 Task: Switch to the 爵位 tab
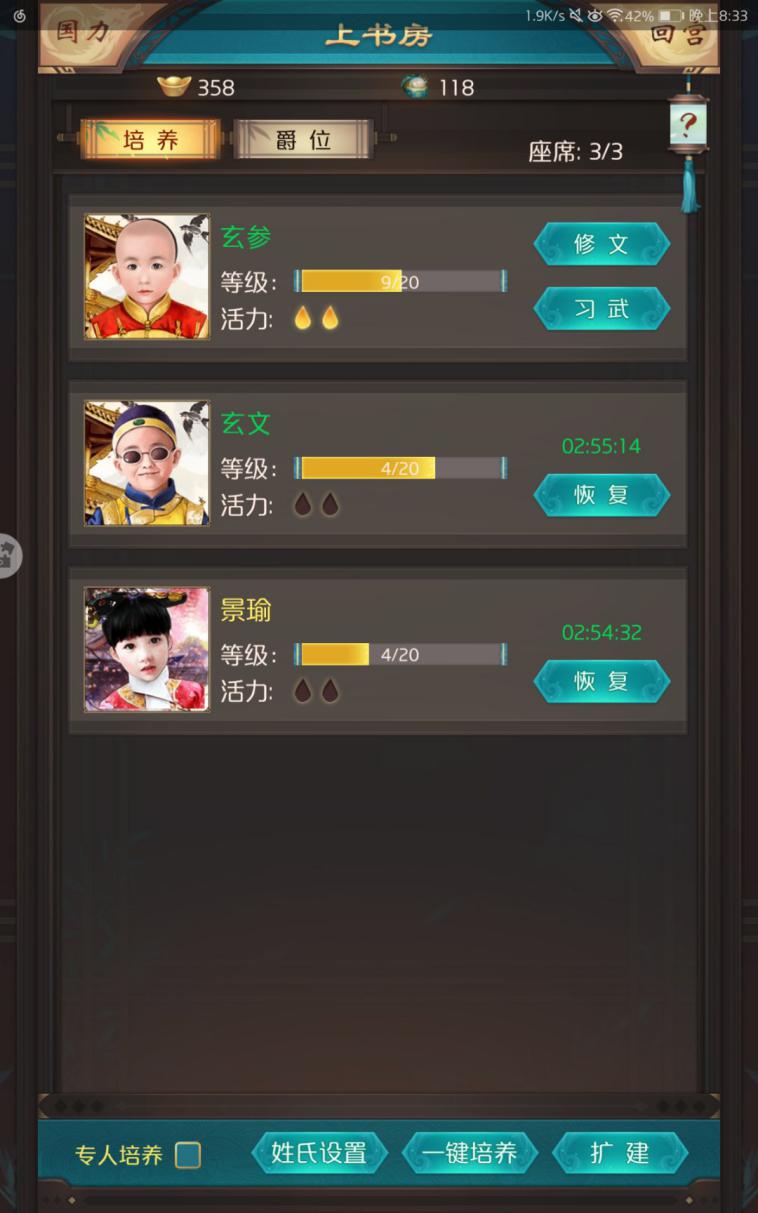(303, 140)
